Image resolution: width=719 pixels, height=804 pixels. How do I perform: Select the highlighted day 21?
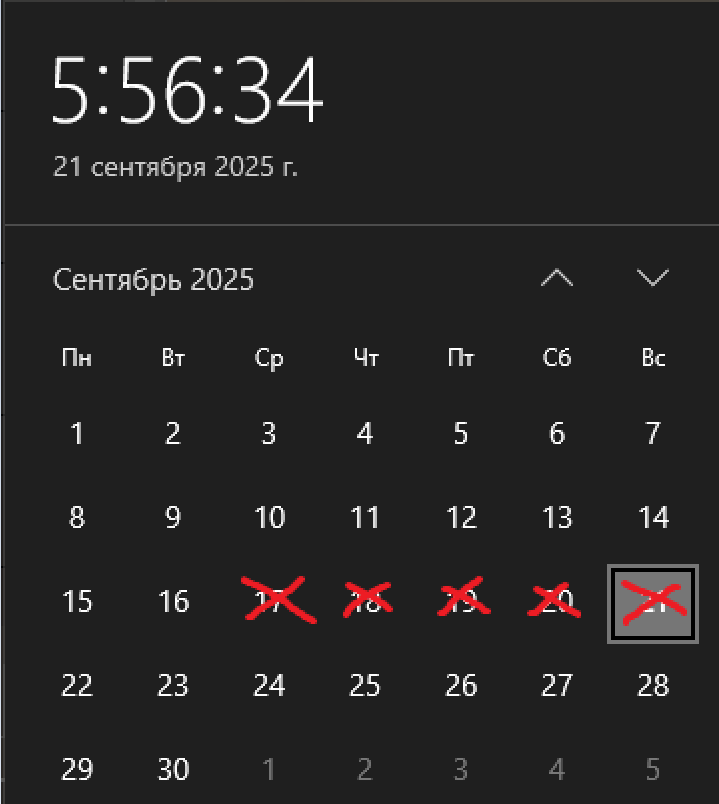click(x=653, y=602)
